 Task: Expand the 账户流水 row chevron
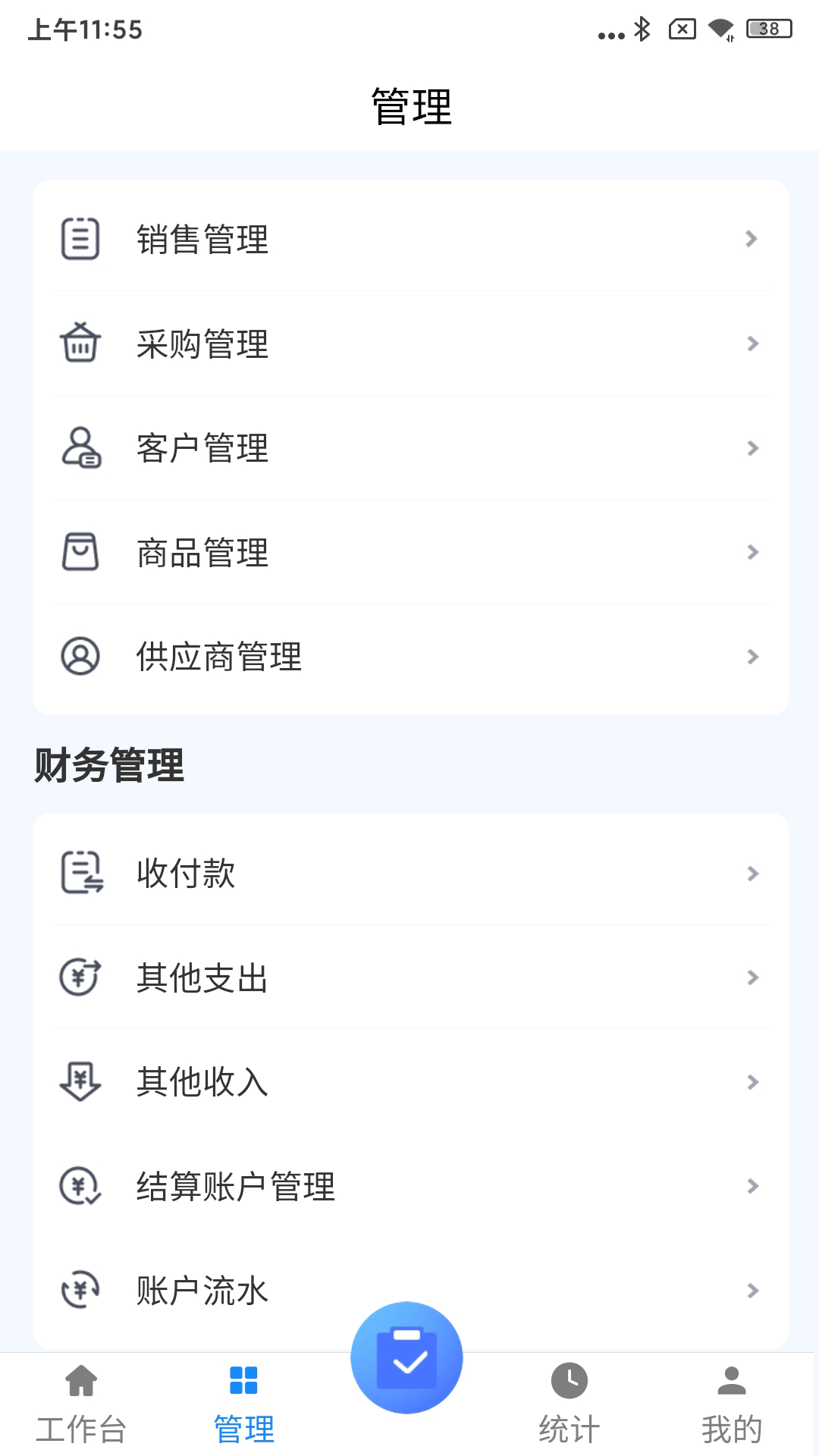point(752,1290)
